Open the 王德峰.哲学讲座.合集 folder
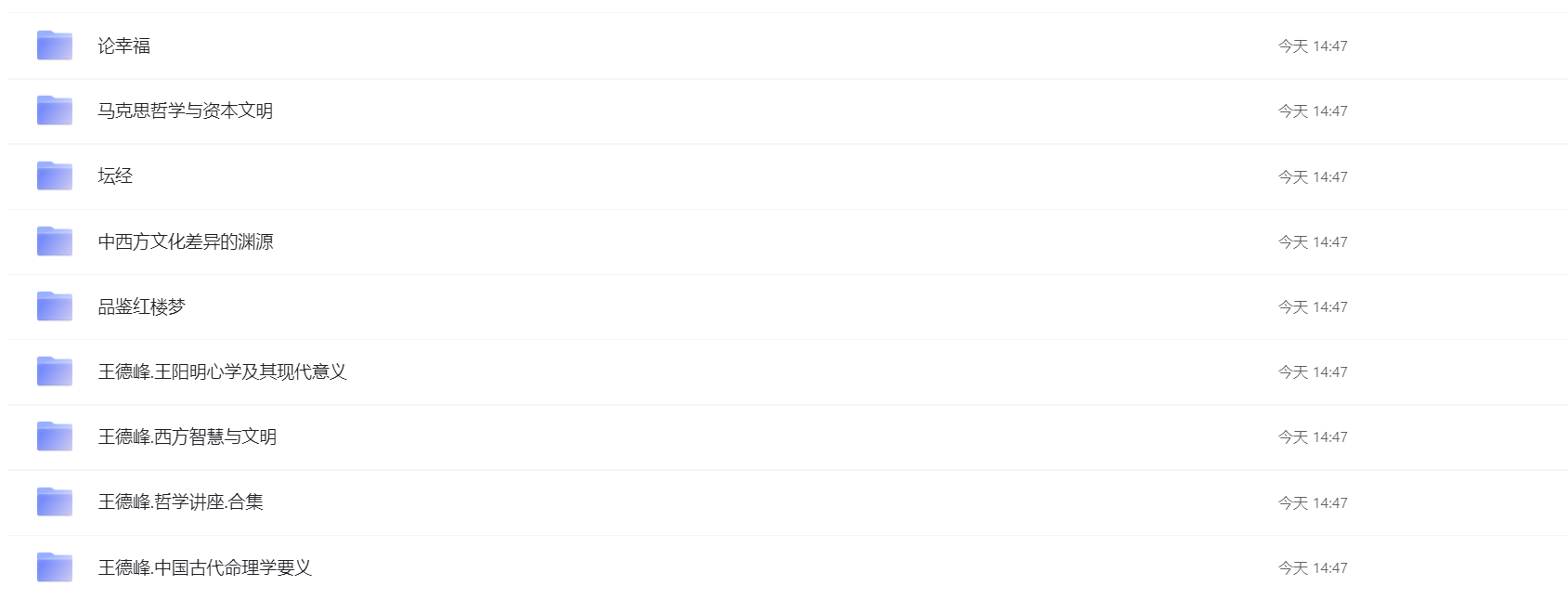 click(180, 502)
